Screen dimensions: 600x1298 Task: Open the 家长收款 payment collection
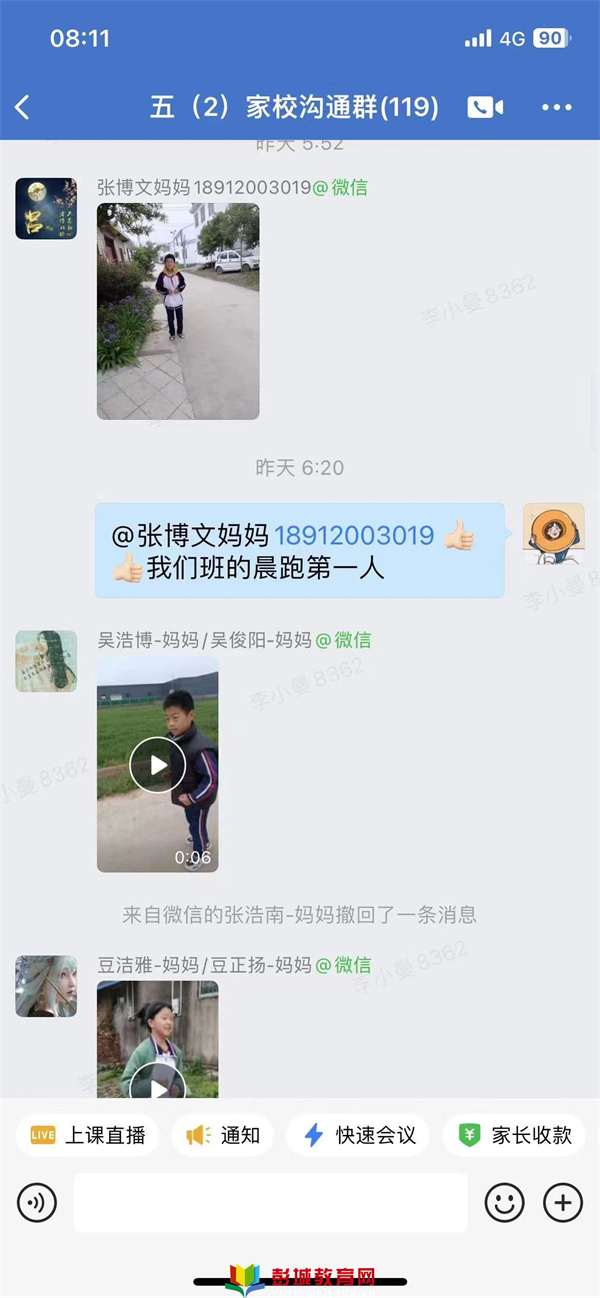(516, 1135)
